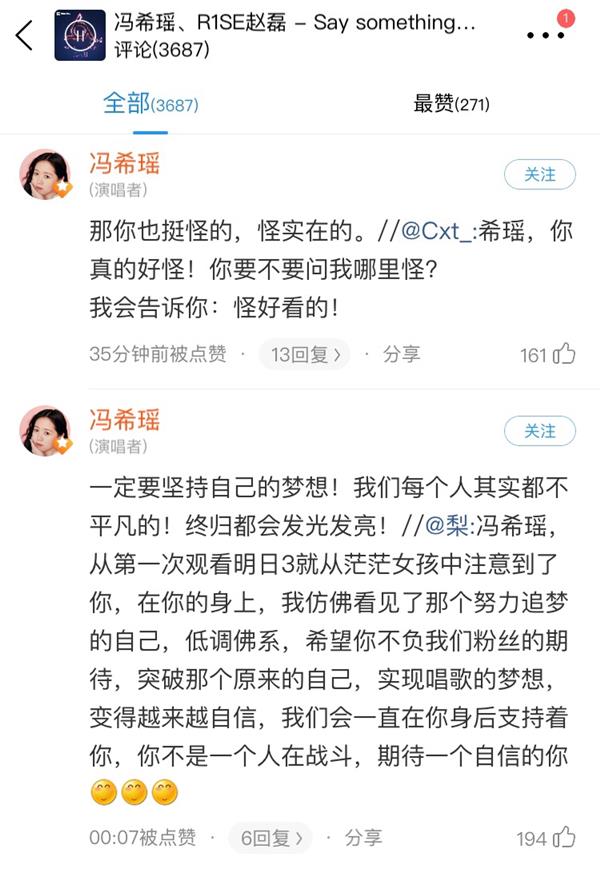Like the comment with 194 likes
600x872 pixels.
(564, 838)
